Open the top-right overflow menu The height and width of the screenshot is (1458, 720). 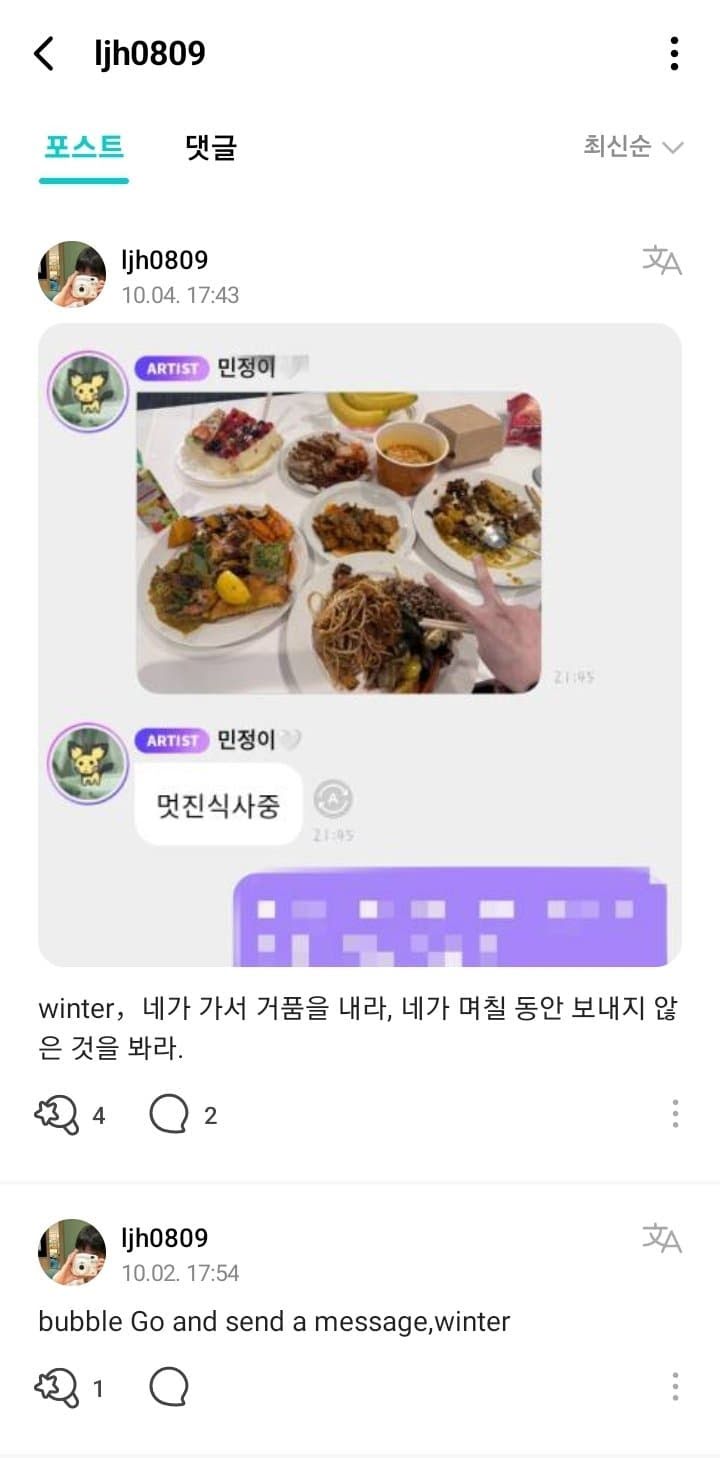(674, 53)
